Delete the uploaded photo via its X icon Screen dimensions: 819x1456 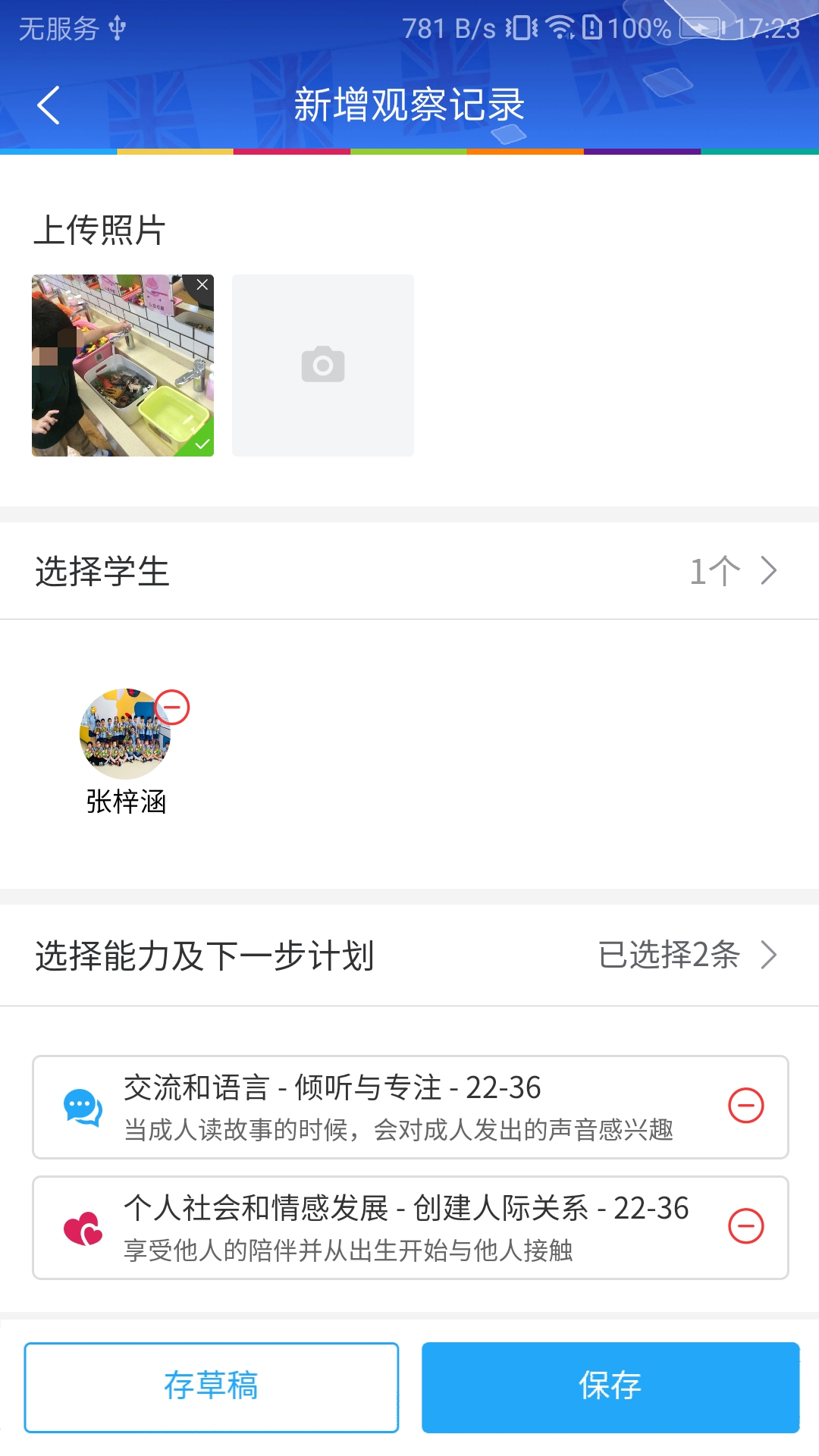coord(202,284)
